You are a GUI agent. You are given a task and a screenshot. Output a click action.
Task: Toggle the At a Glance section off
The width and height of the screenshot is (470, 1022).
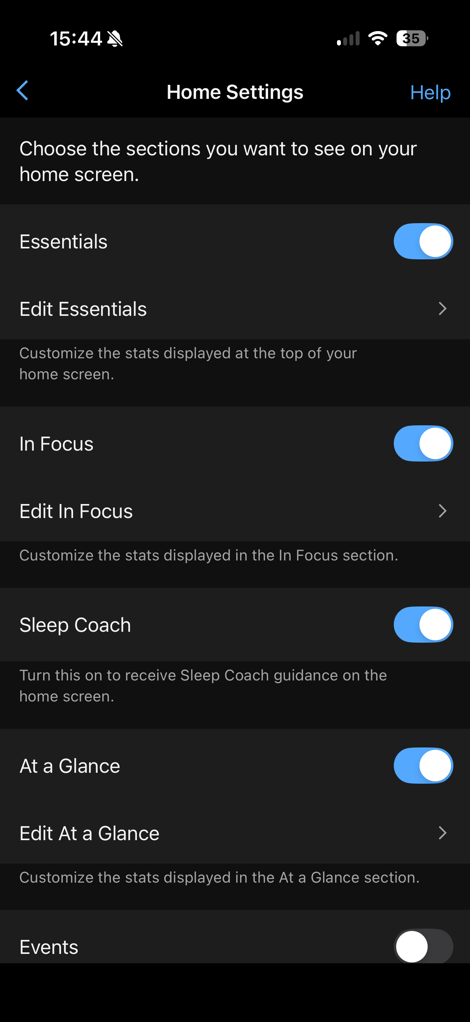click(423, 765)
